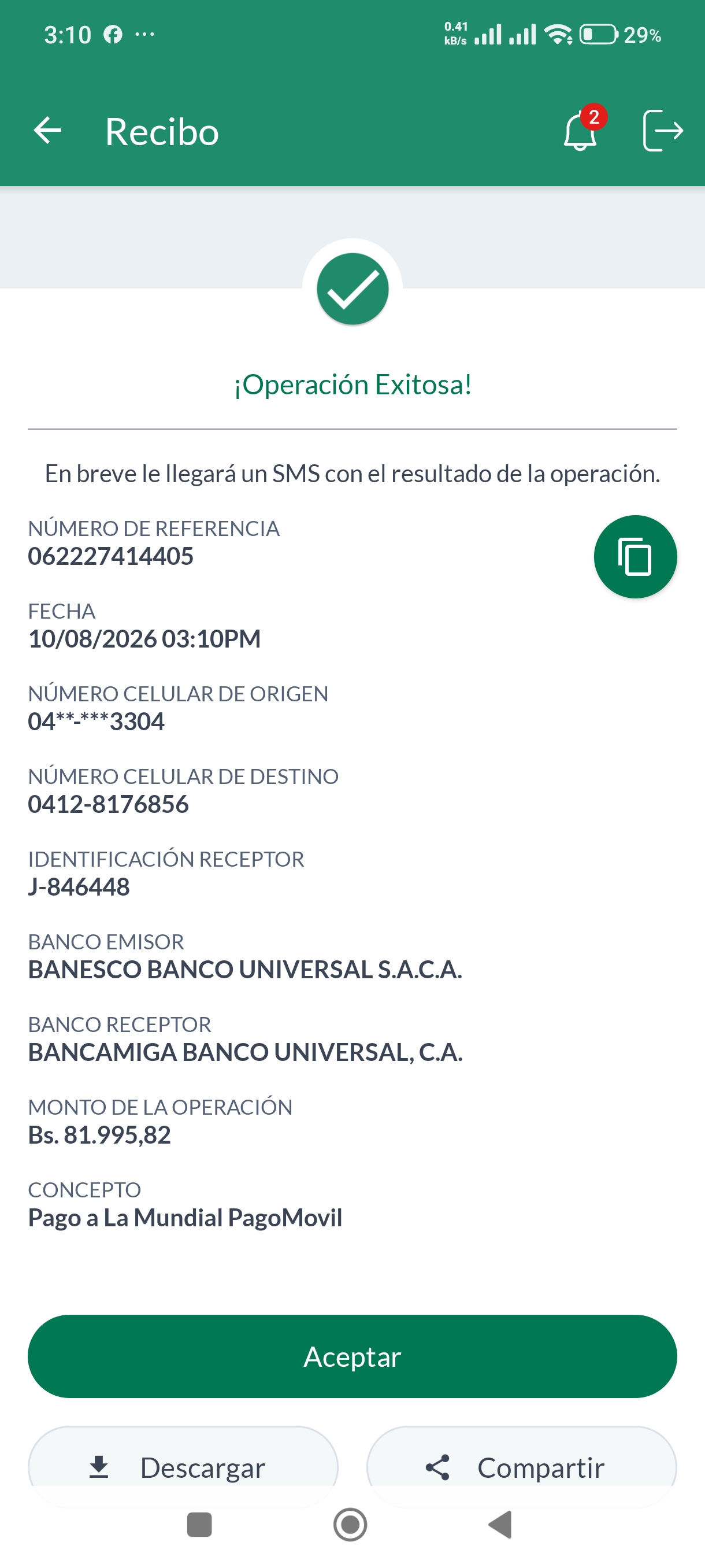705x1568 pixels.
Task: Tap the system home button
Action: click(350, 1525)
